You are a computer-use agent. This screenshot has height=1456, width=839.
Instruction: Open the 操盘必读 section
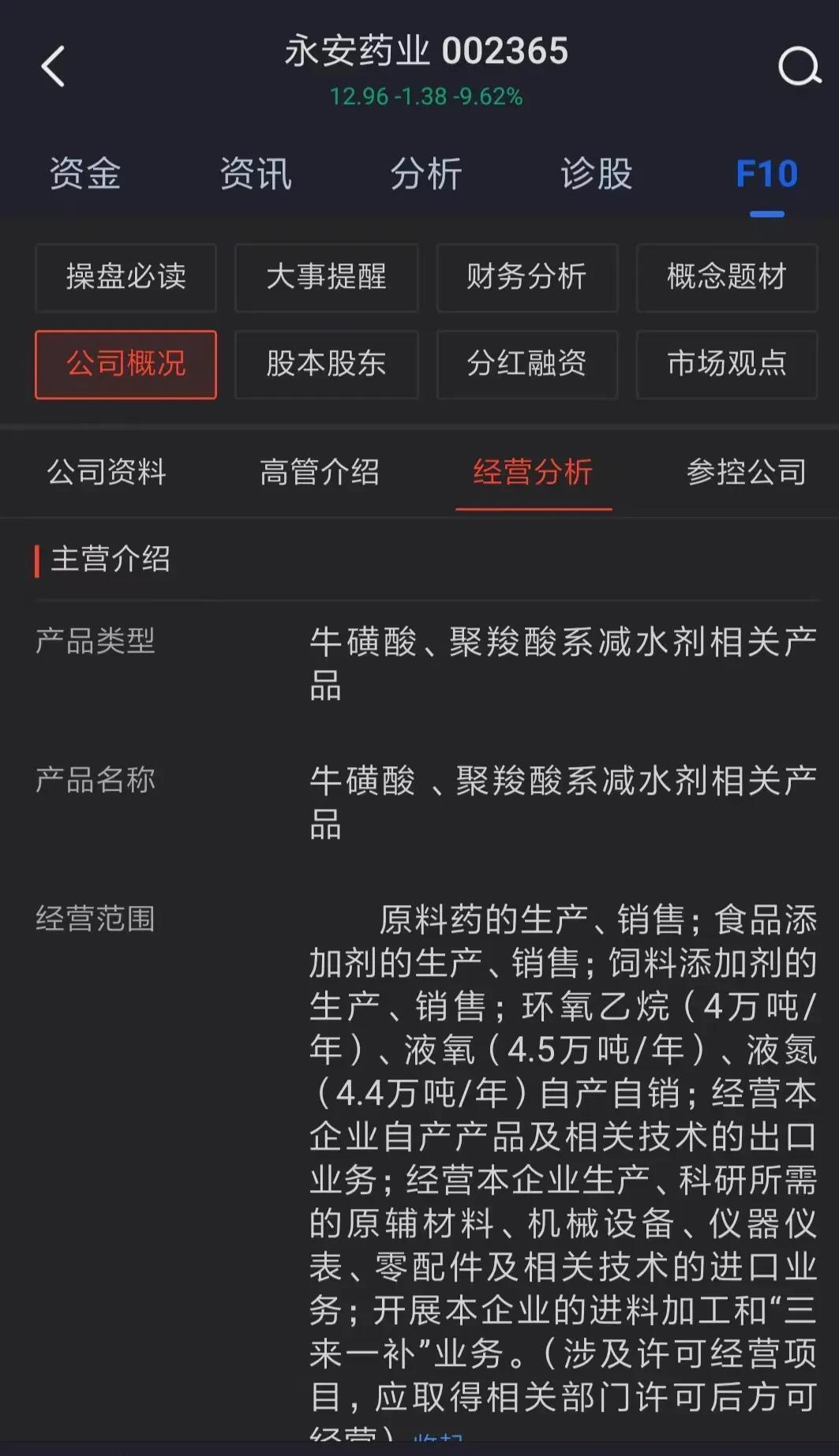click(125, 277)
